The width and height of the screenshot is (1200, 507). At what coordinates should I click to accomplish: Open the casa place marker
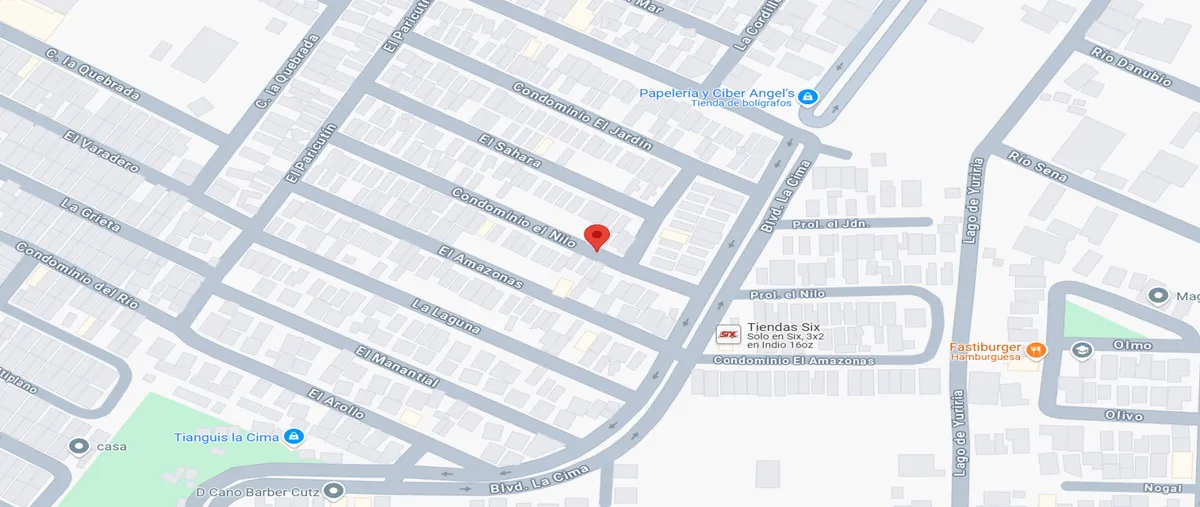79,446
